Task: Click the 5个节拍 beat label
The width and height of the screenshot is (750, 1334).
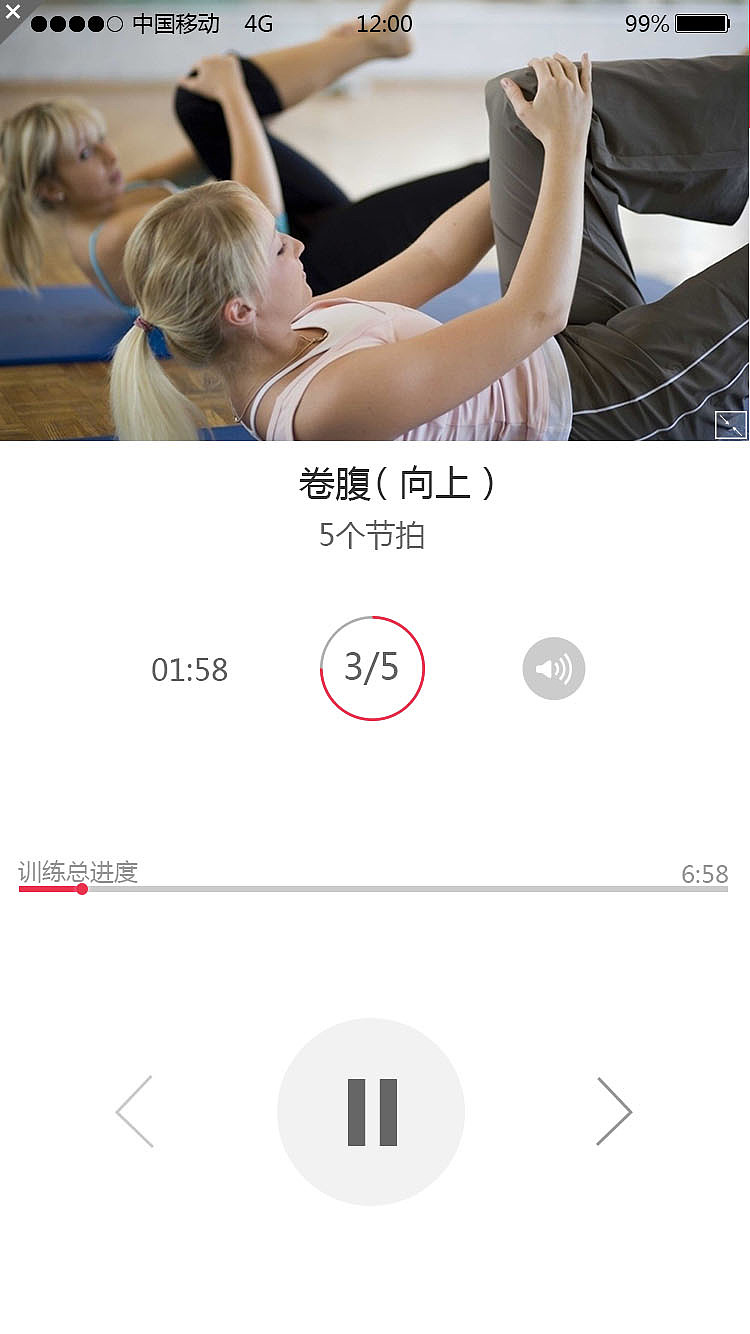Action: (371, 536)
